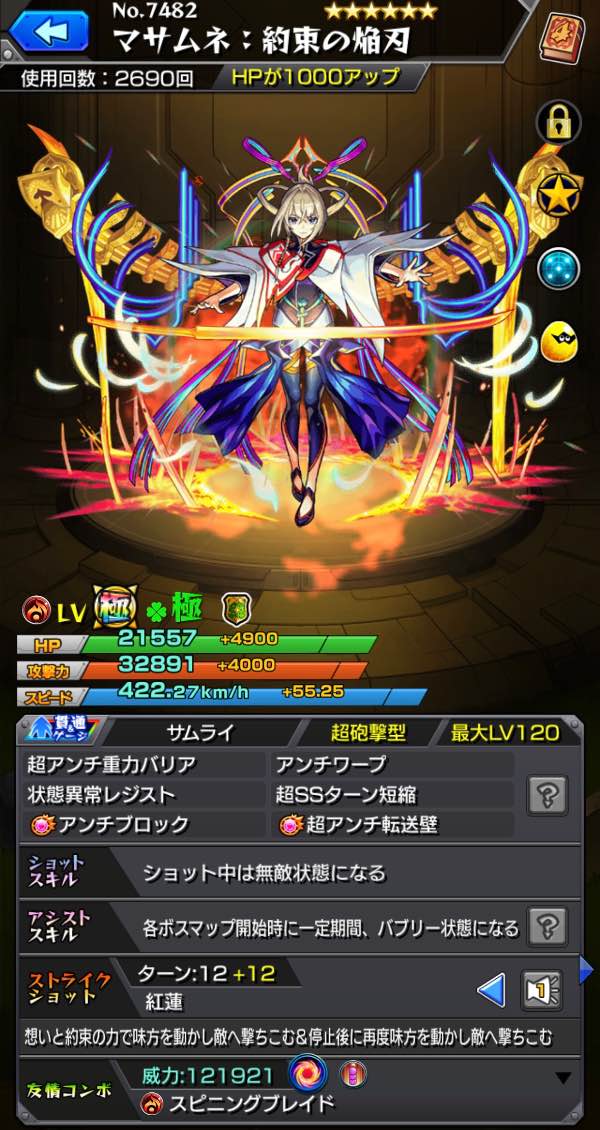Open help for the abilities list
The width and height of the screenshot is (600, 1130).
[x=548, y=795]
